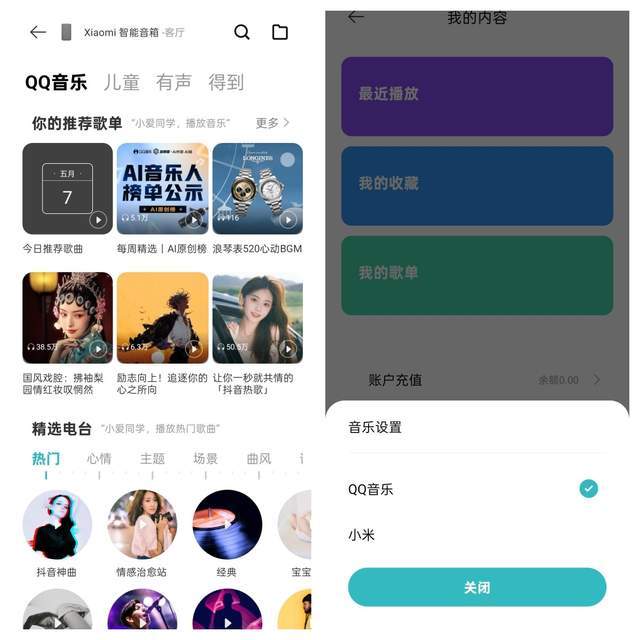This screenshot has width=640, height=640.
Task: Open the 国风戏腔 playlist card
Action: point(67,318)
